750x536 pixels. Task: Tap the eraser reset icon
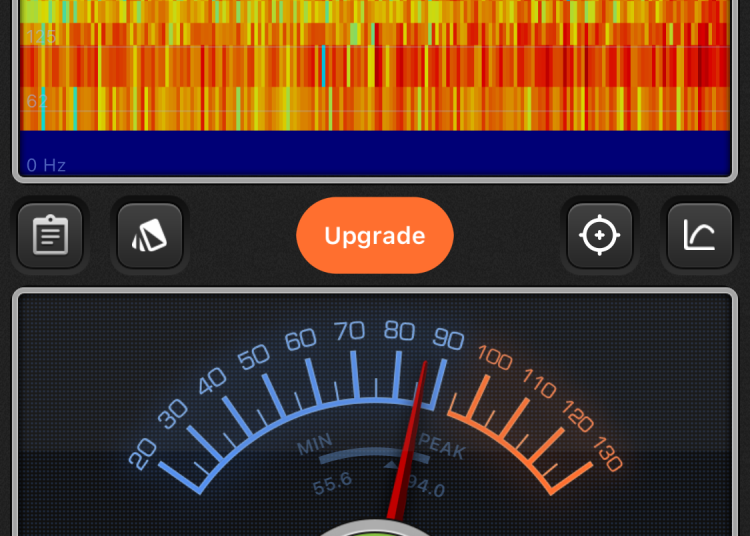tap(150, 236)
